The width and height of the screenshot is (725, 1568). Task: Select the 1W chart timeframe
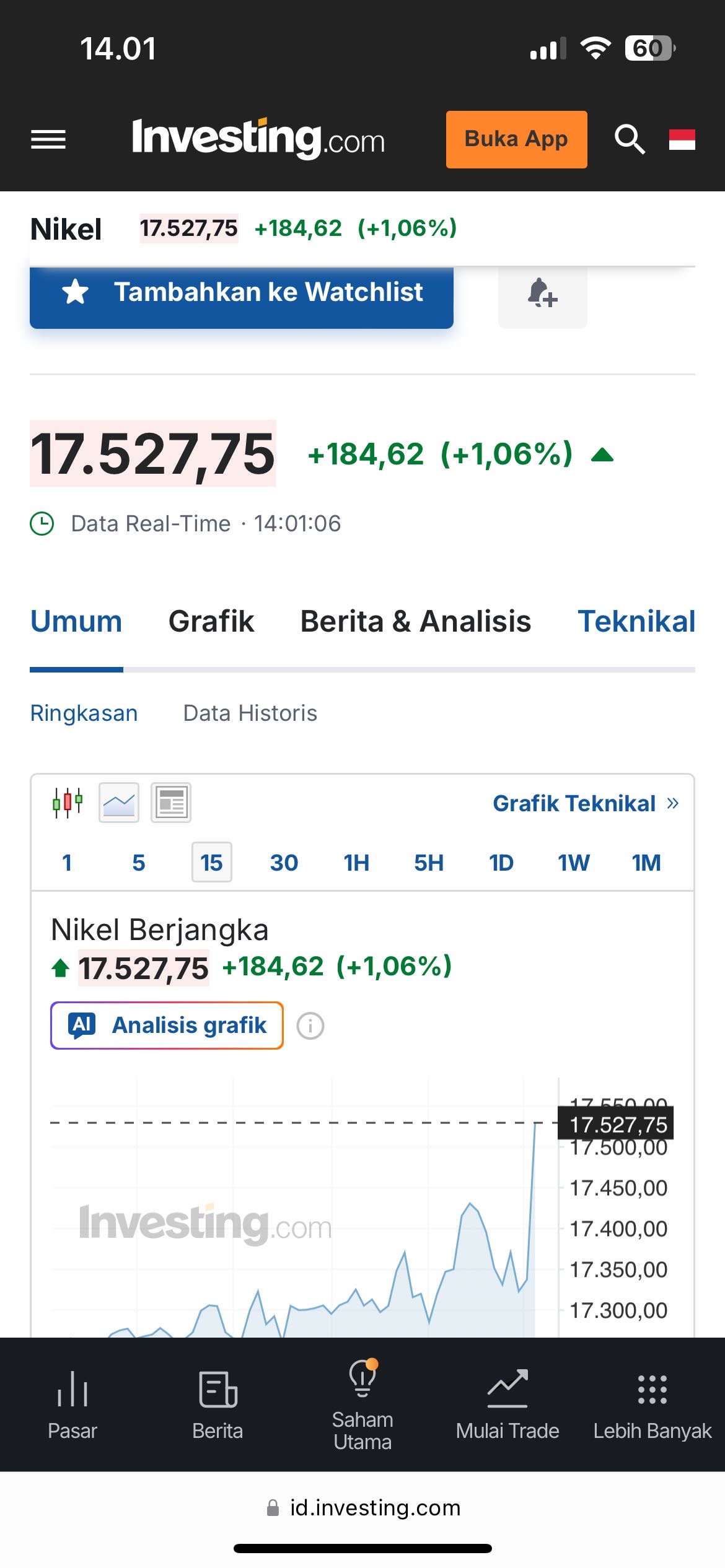(573, 863)
